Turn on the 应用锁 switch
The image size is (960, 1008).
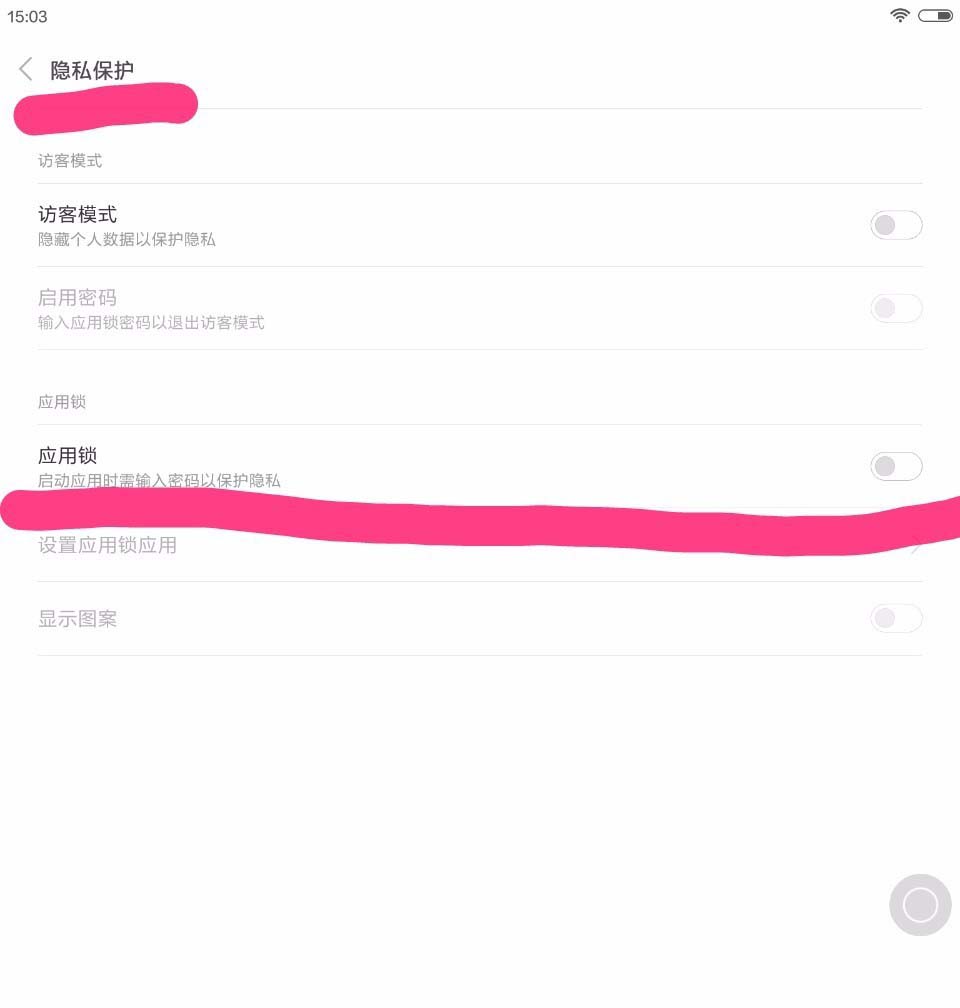(896, 466)
